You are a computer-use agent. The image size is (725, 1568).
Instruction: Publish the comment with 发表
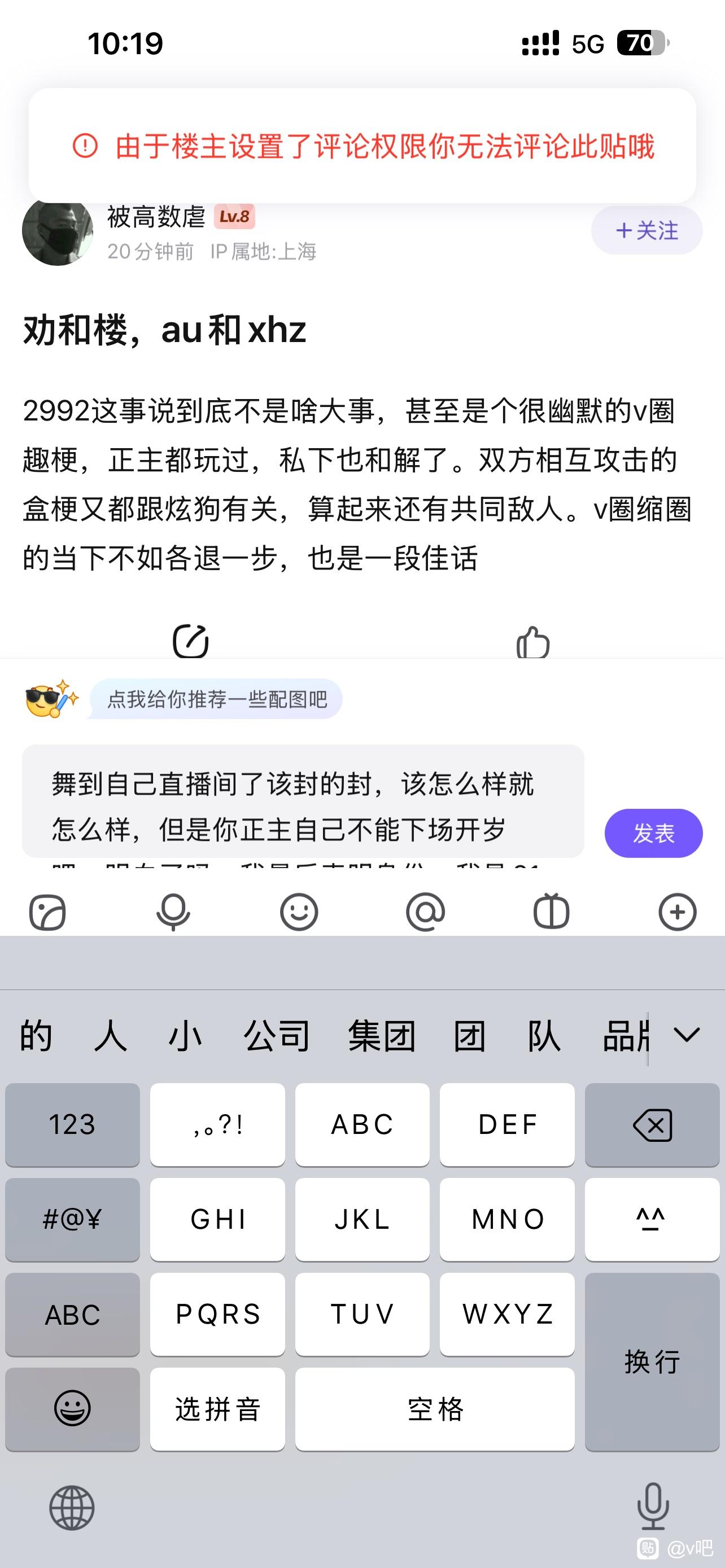[653, 833]
